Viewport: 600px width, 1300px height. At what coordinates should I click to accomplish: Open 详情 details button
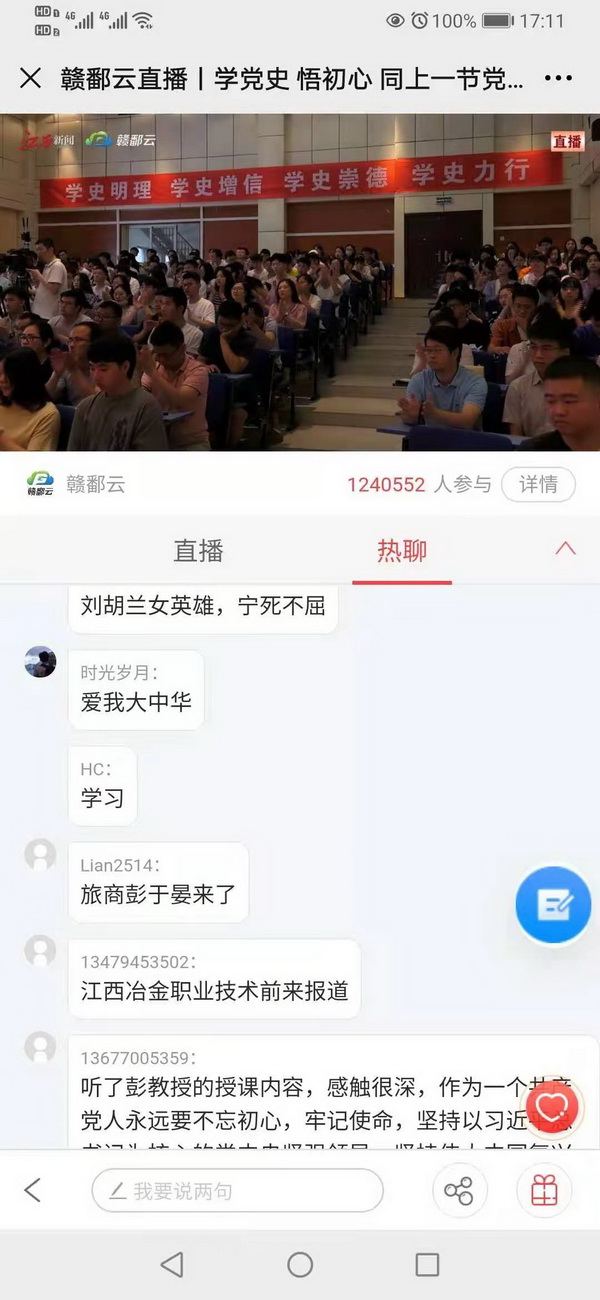(x=538, y=485)
